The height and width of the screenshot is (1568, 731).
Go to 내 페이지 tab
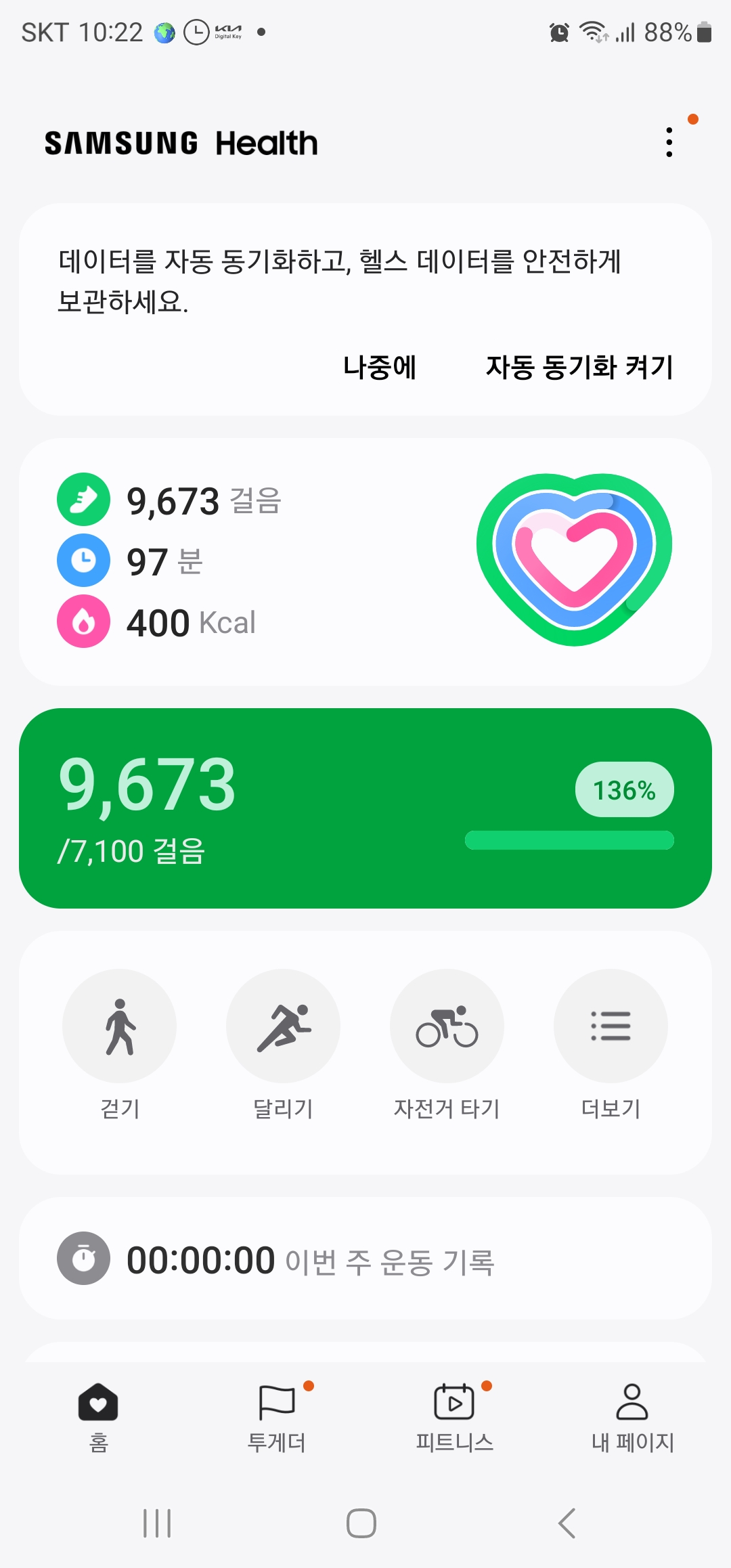click(632, 1416)
